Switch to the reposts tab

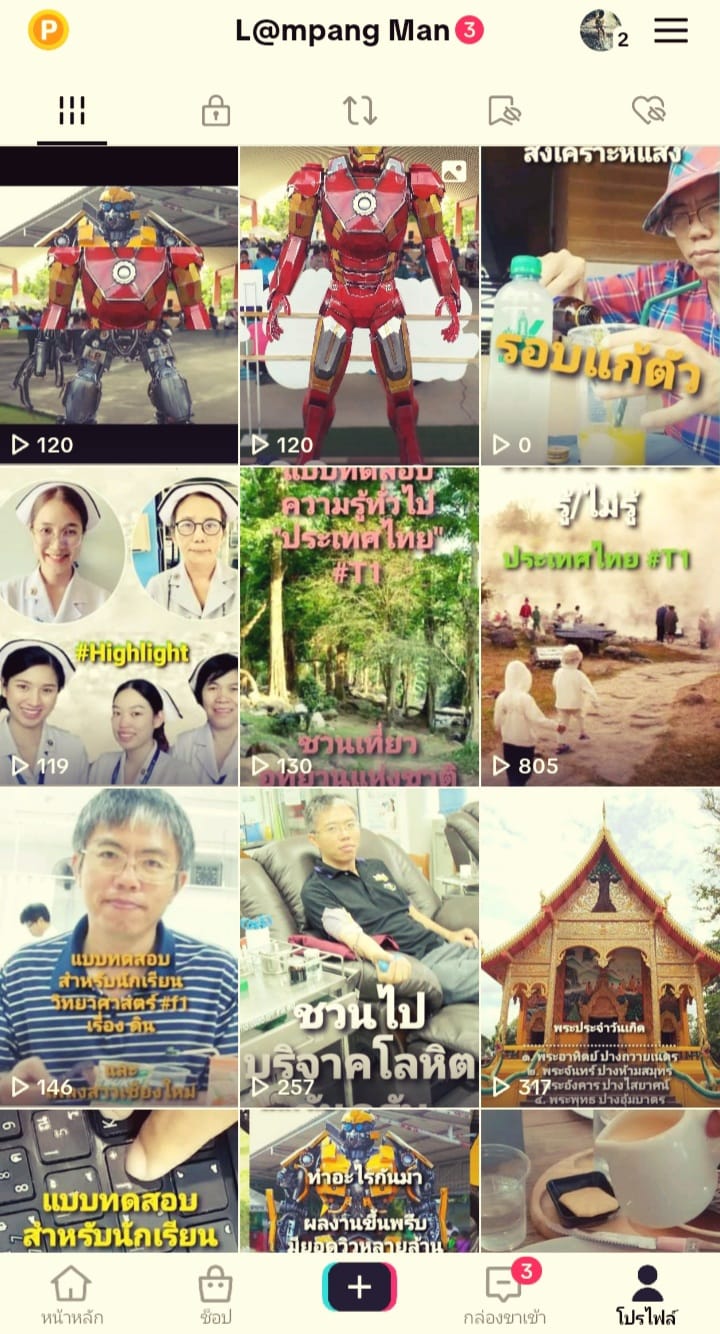tap(360, 111)
